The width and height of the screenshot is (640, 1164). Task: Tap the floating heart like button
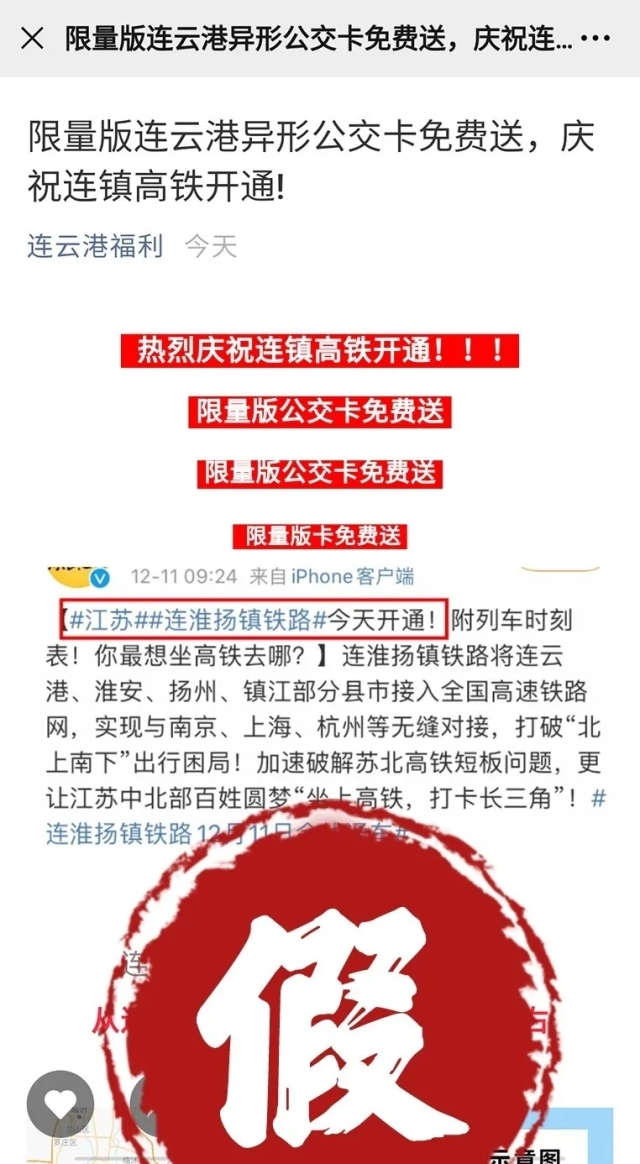tap(61, 1103)
